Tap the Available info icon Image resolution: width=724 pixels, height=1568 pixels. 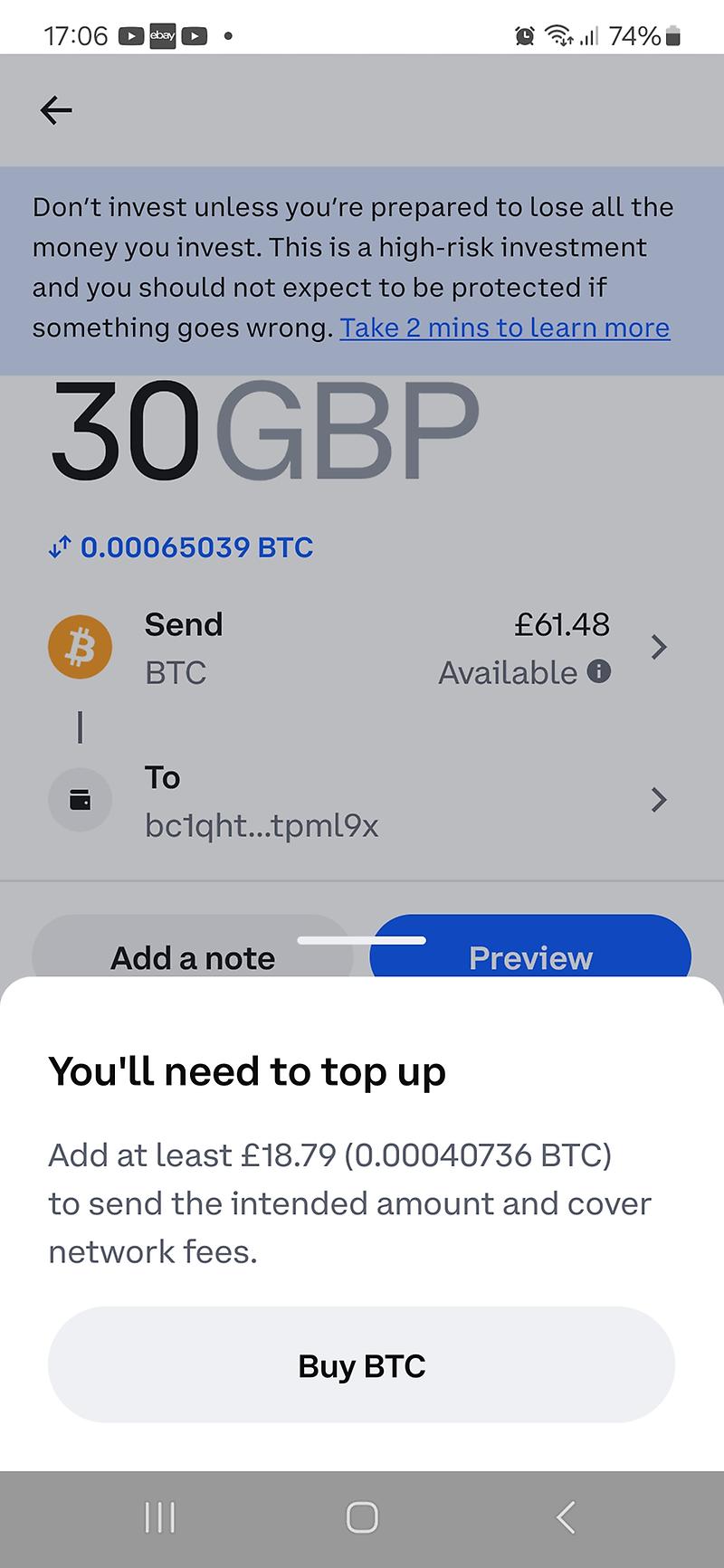pyautogui.click(x=599, y=671)
